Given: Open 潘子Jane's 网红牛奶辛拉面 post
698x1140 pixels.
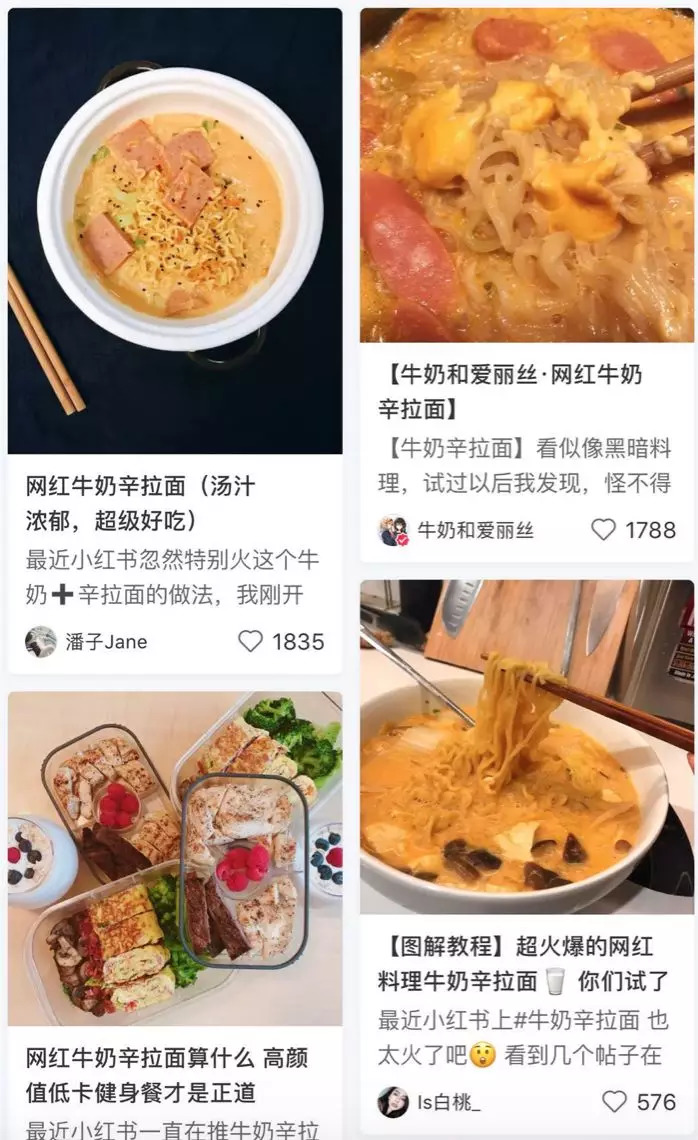Looking at the screenshot, I should 175,230.
